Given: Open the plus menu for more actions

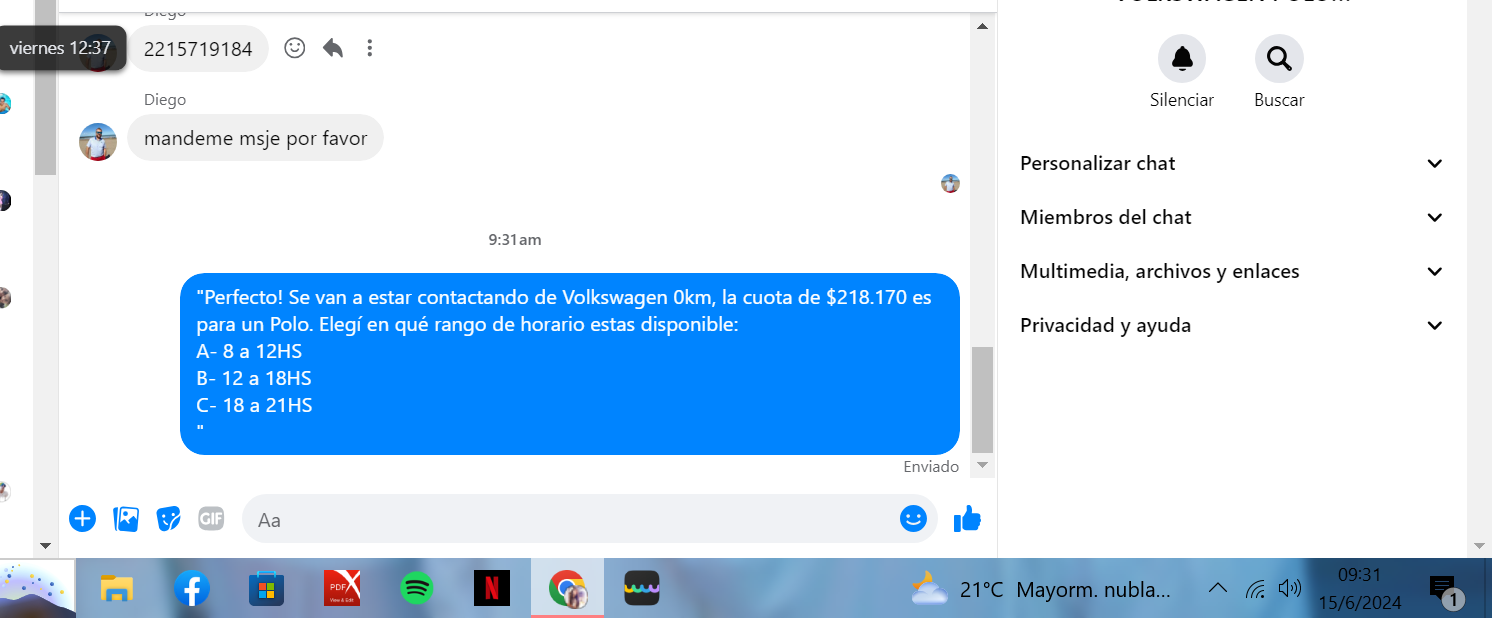Looking at the screenshot, I should coord(82,518).
